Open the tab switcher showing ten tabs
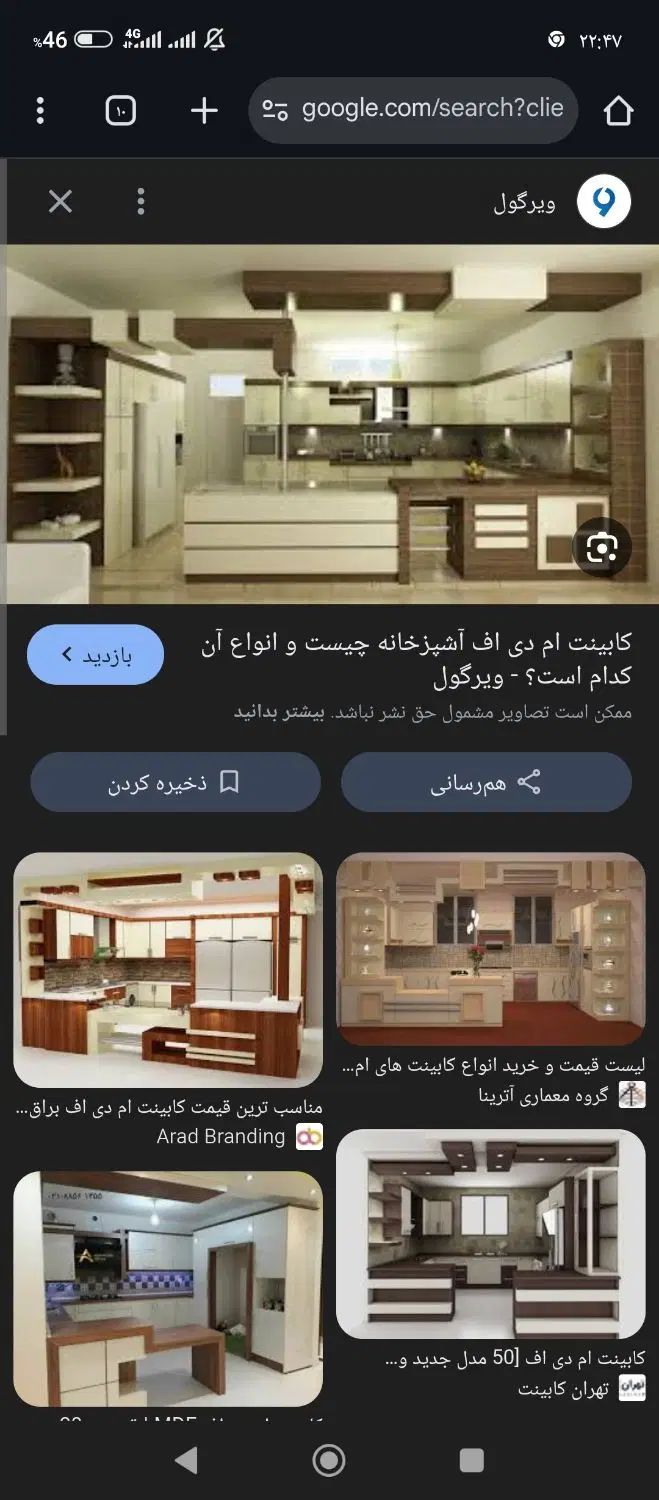This screenshot has width=659, height=1500. click(x=120, y=110)
